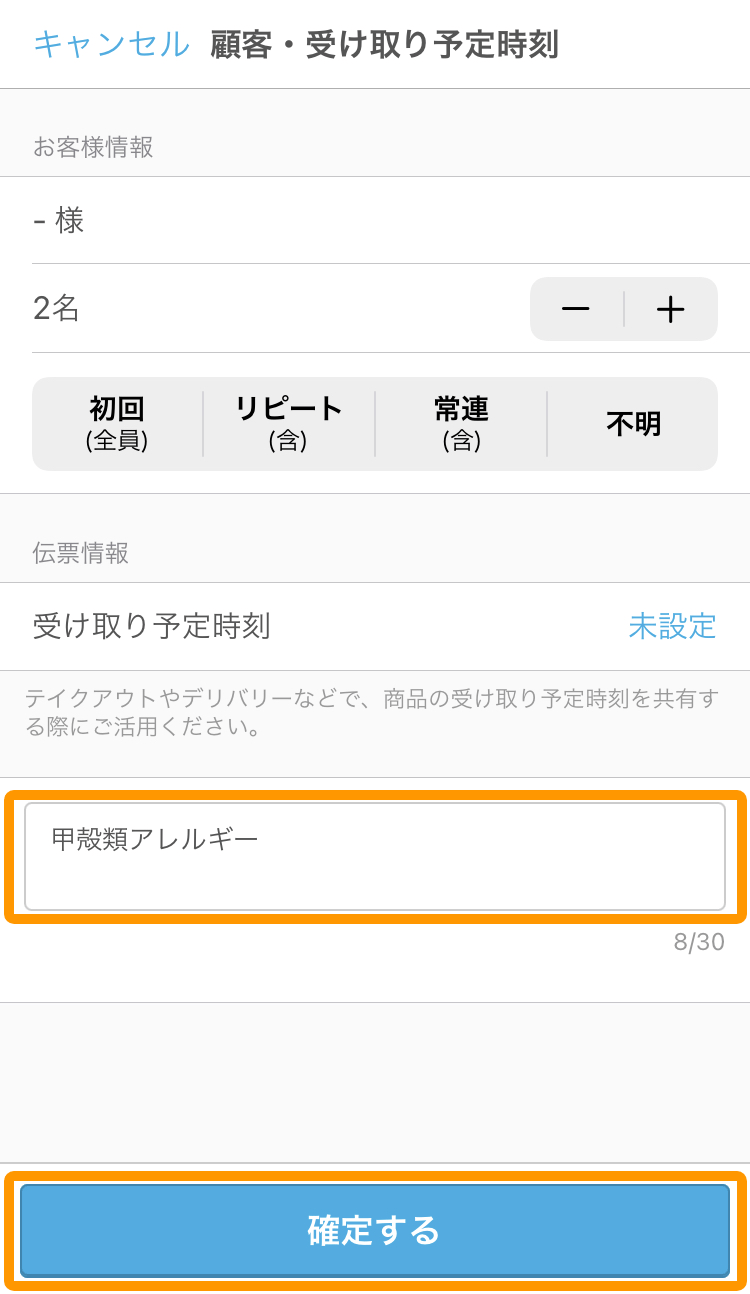Edit the 甲殻類アレルギー memo field
The height and width of the screenshot is (1294, 750).
click(375, 856)
